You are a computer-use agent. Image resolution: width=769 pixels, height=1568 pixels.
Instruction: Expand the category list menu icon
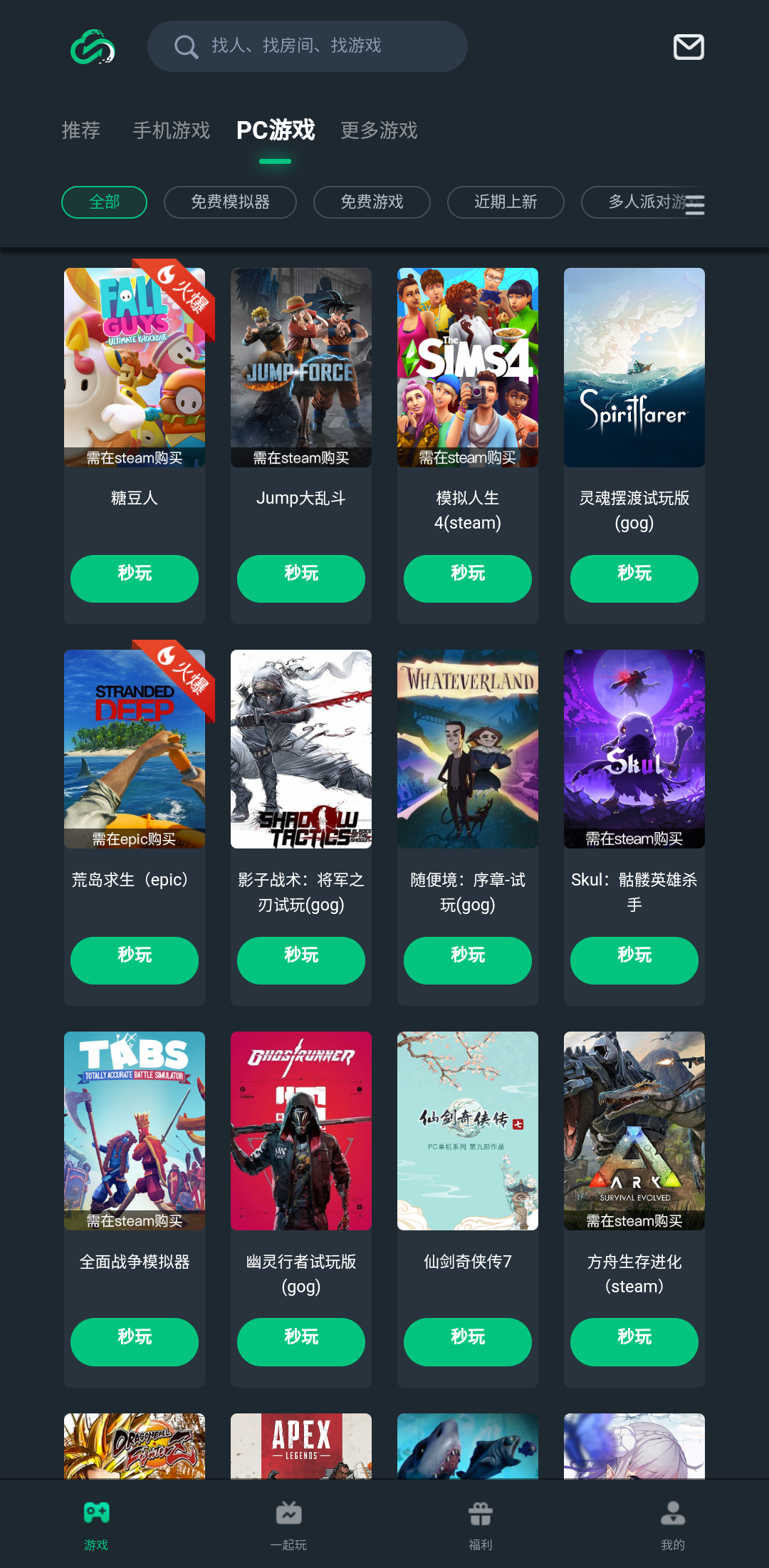pyautogui.click(x=694, y=205)
